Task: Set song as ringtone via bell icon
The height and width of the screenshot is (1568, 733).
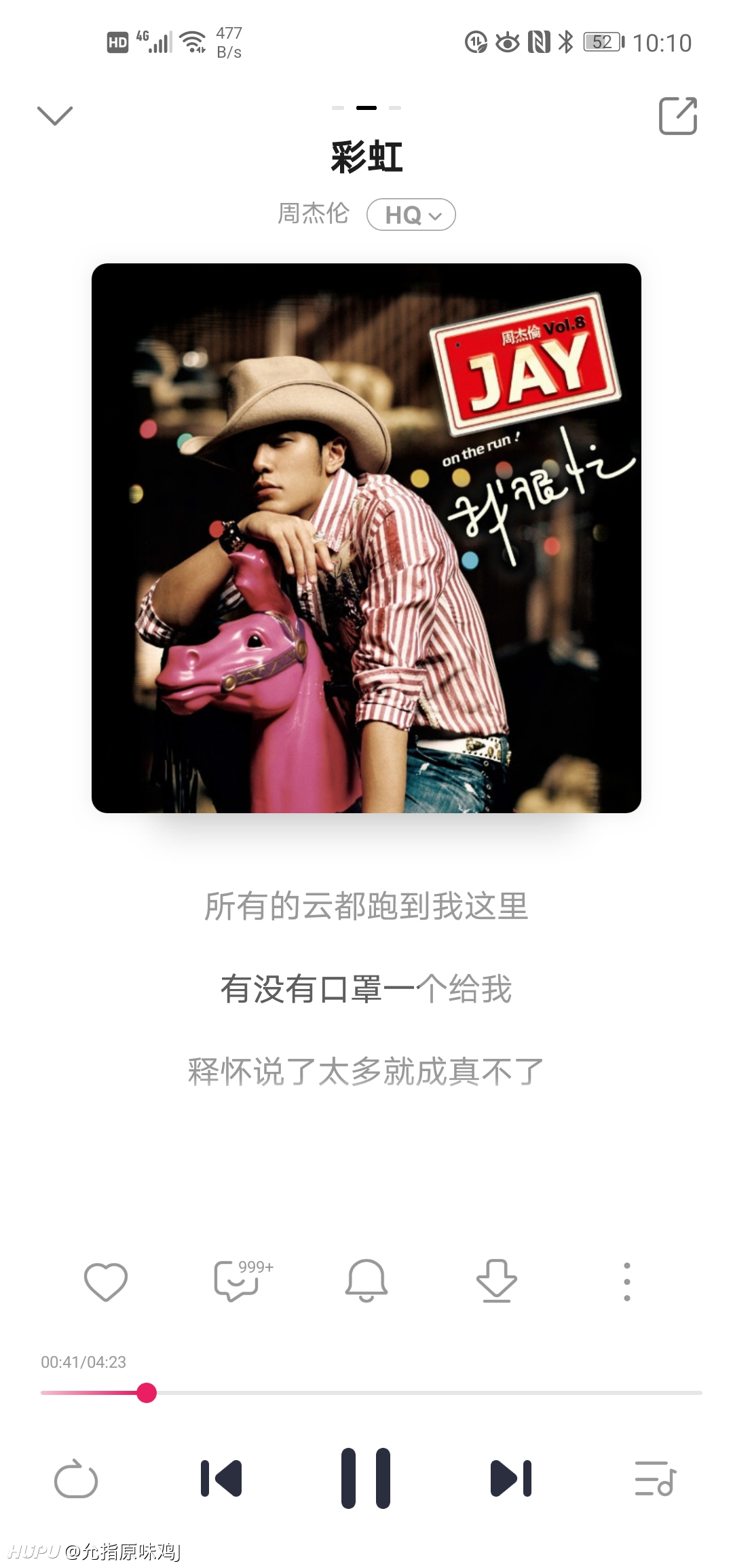Action: tap(366, 1280)
